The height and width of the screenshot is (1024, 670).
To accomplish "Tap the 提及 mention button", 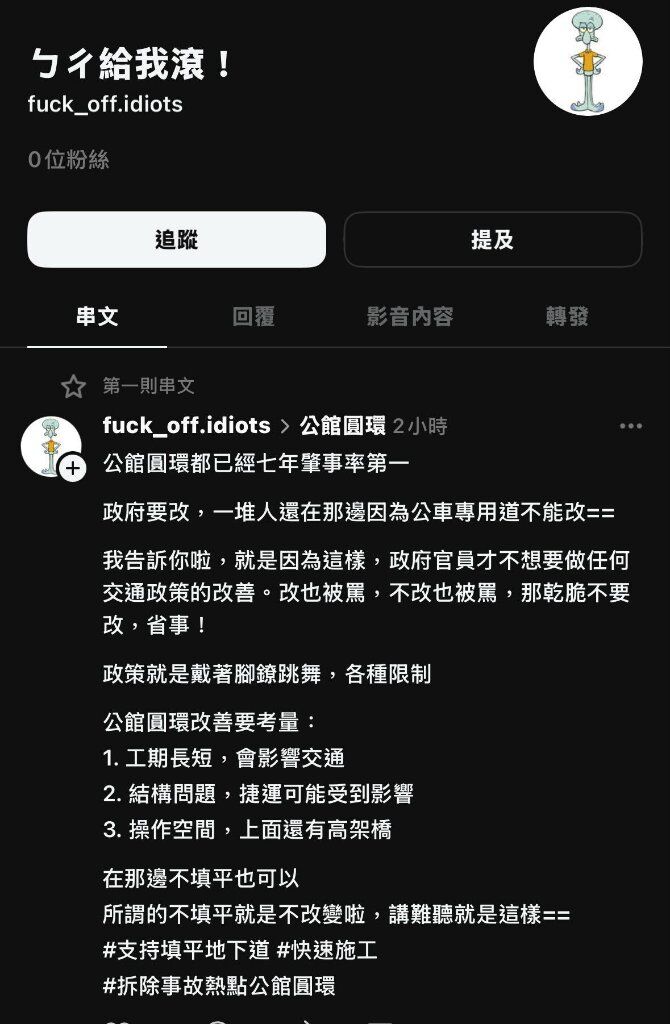I will pyautogui.click(x=492, y=240).
